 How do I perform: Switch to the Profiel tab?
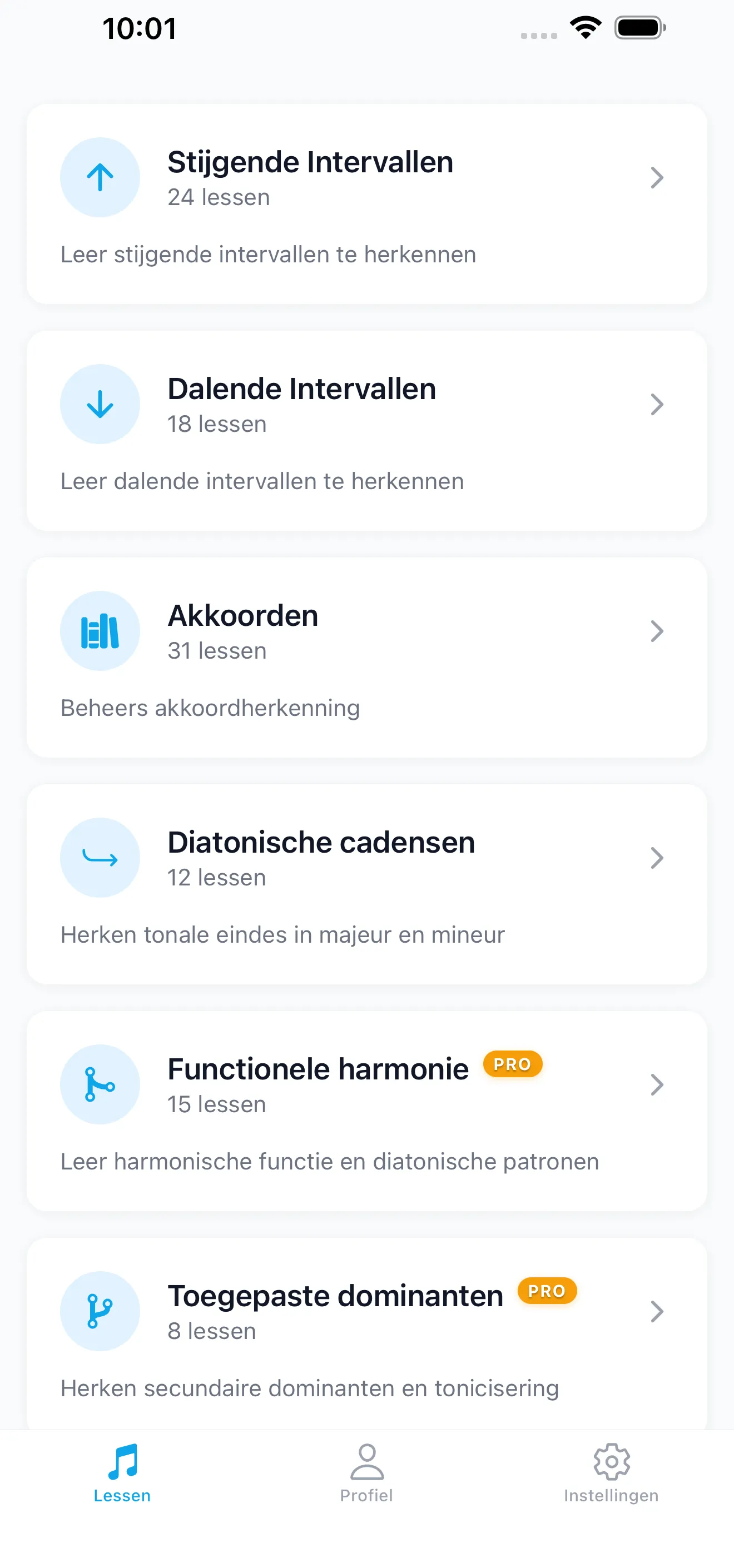[366, 1479]
